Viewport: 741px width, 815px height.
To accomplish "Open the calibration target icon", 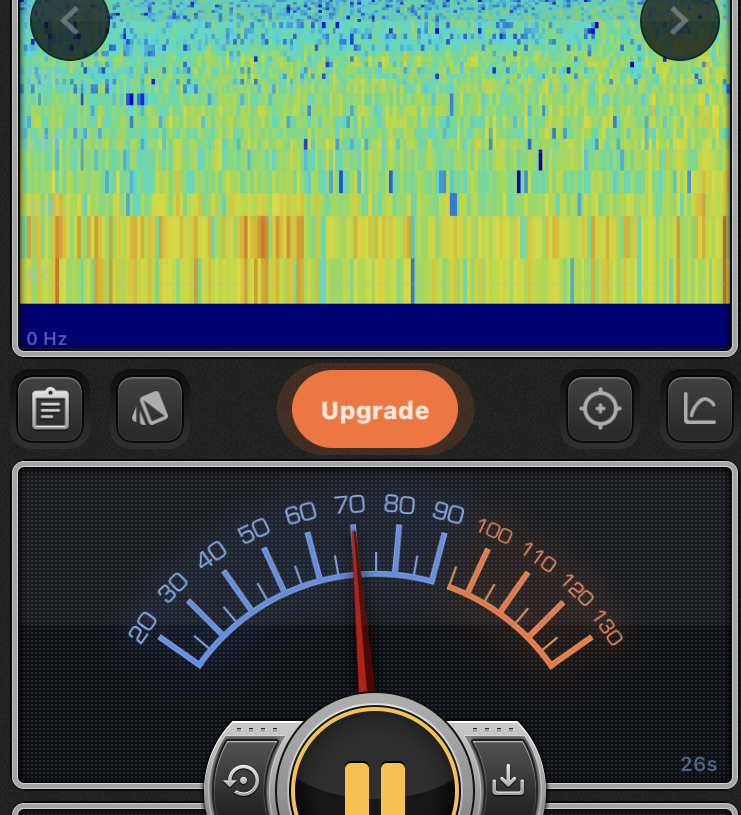I will click(x=600, y=409).
